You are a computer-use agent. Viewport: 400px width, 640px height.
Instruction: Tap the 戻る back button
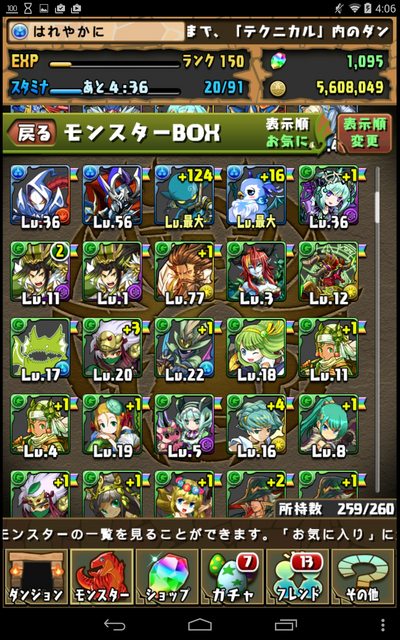33,133
